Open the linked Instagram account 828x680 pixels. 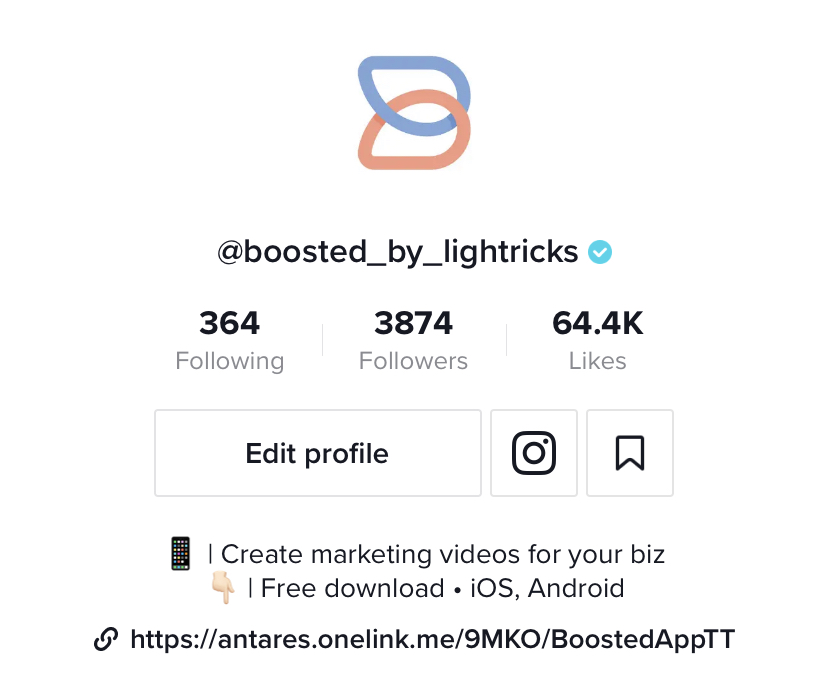tap(534, 453)
